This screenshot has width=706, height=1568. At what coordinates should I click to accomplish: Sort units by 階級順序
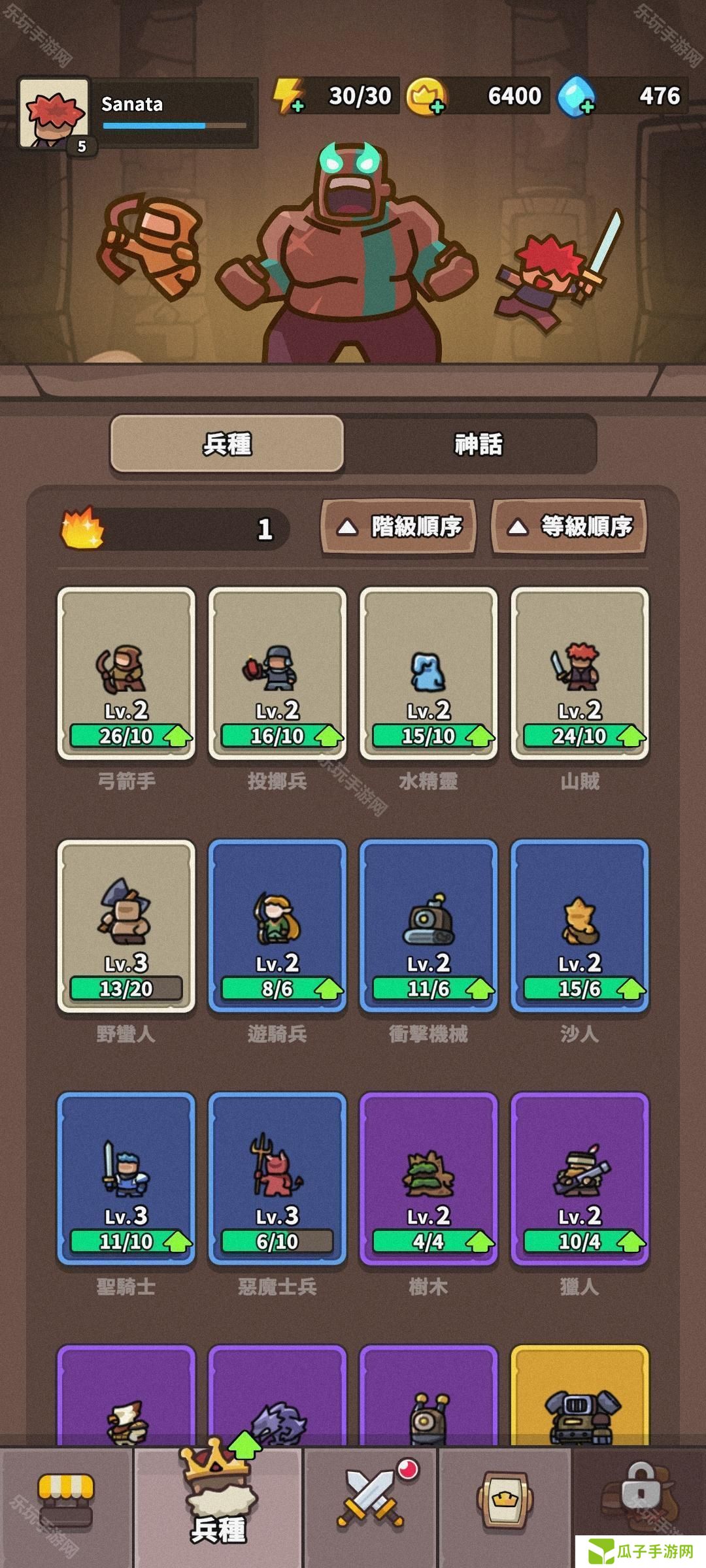(399, 527)
